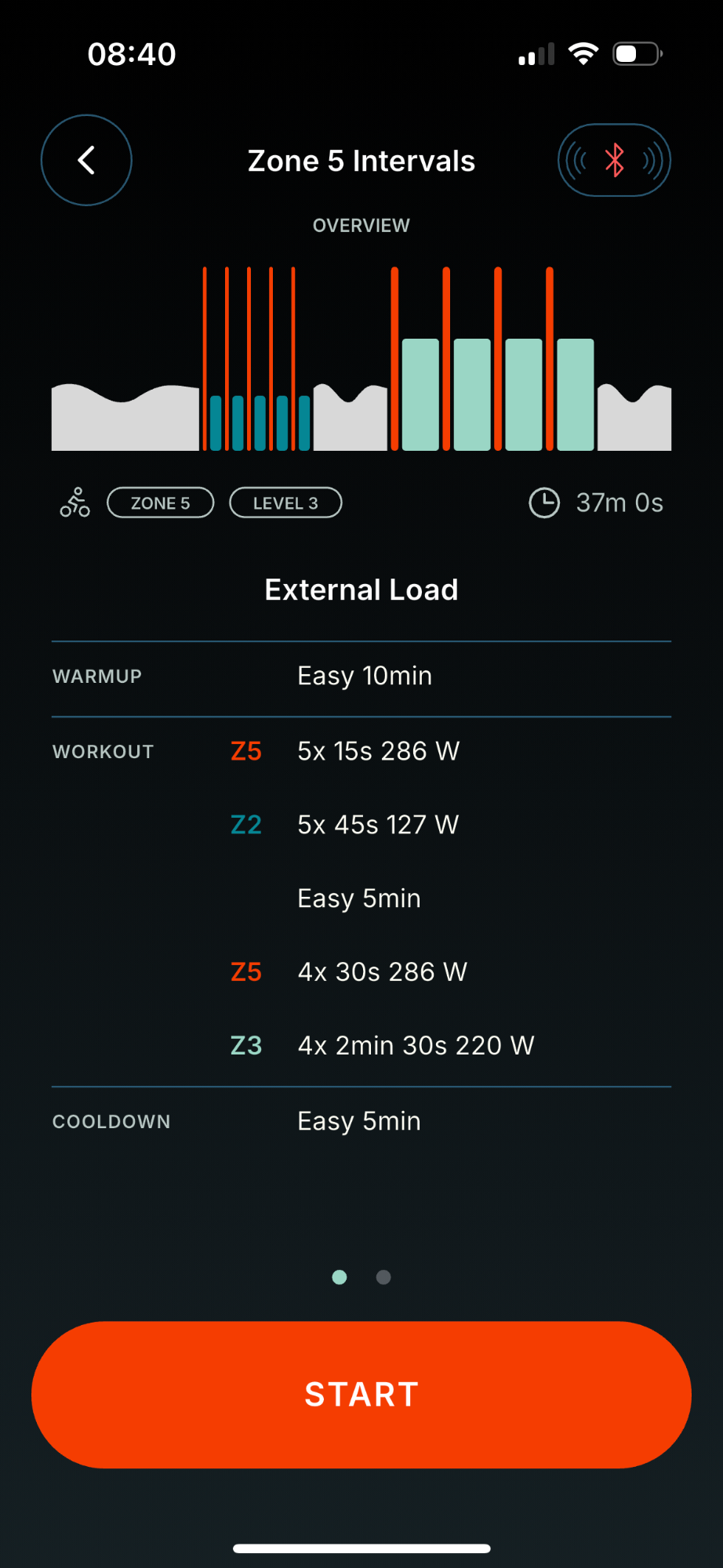Open Bluetooth sensor connection

pos(614,161)
